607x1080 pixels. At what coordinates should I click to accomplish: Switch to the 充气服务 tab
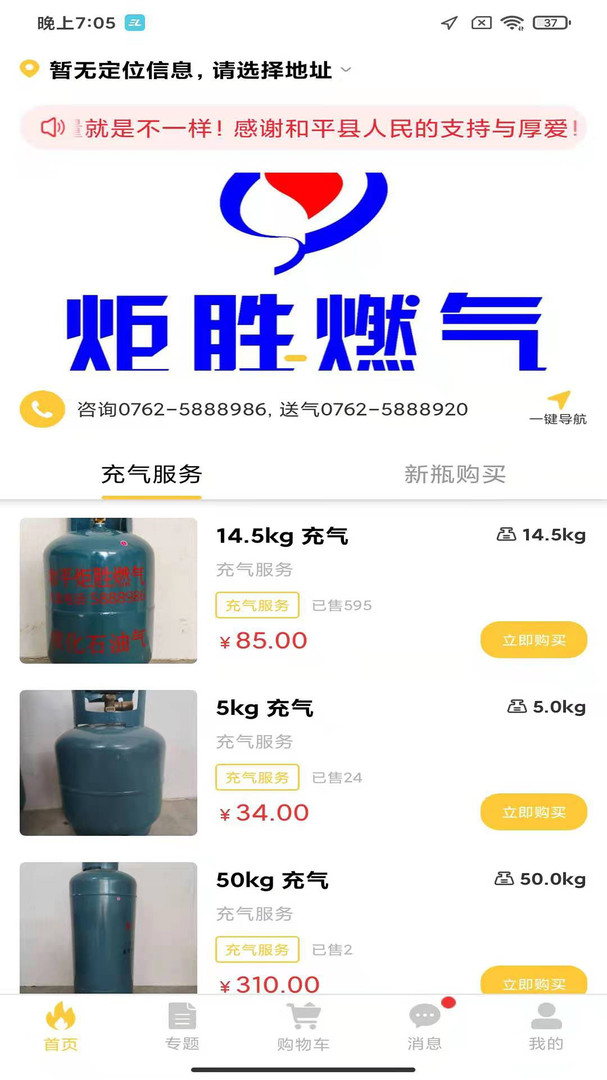coord(152,474)
